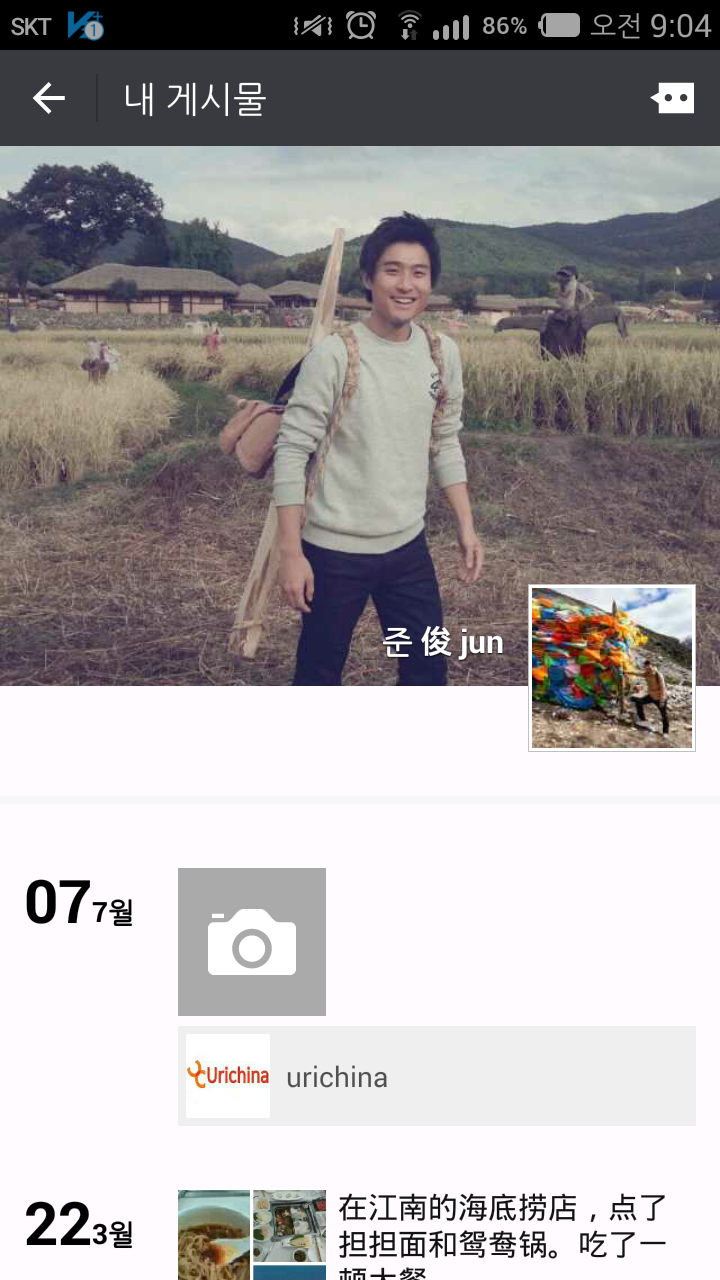Image resolution: width=720 pixels, height=1280 pixels.
Task: Tap the profile avatar thumbnail
Action: point(612,668)
